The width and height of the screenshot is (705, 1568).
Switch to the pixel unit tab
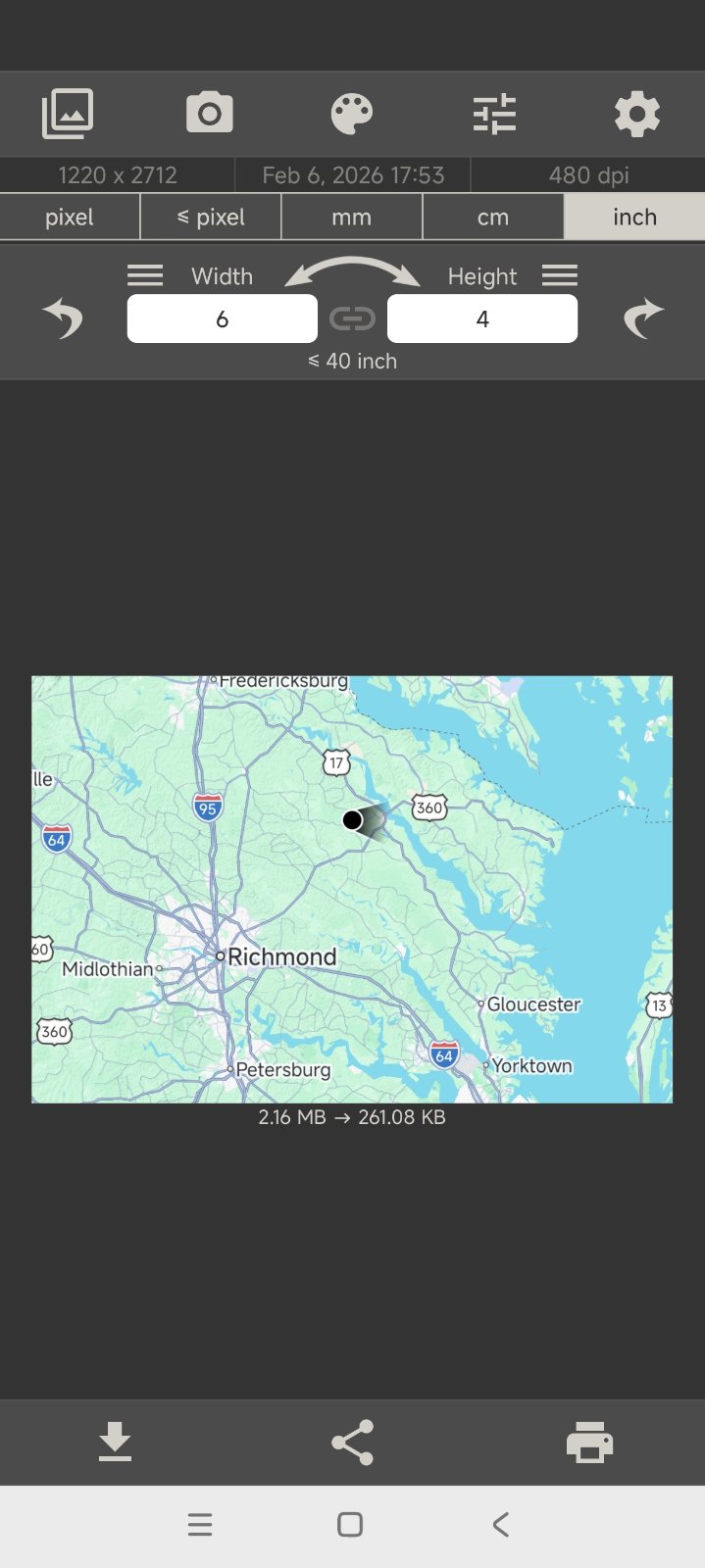(70, 218)
